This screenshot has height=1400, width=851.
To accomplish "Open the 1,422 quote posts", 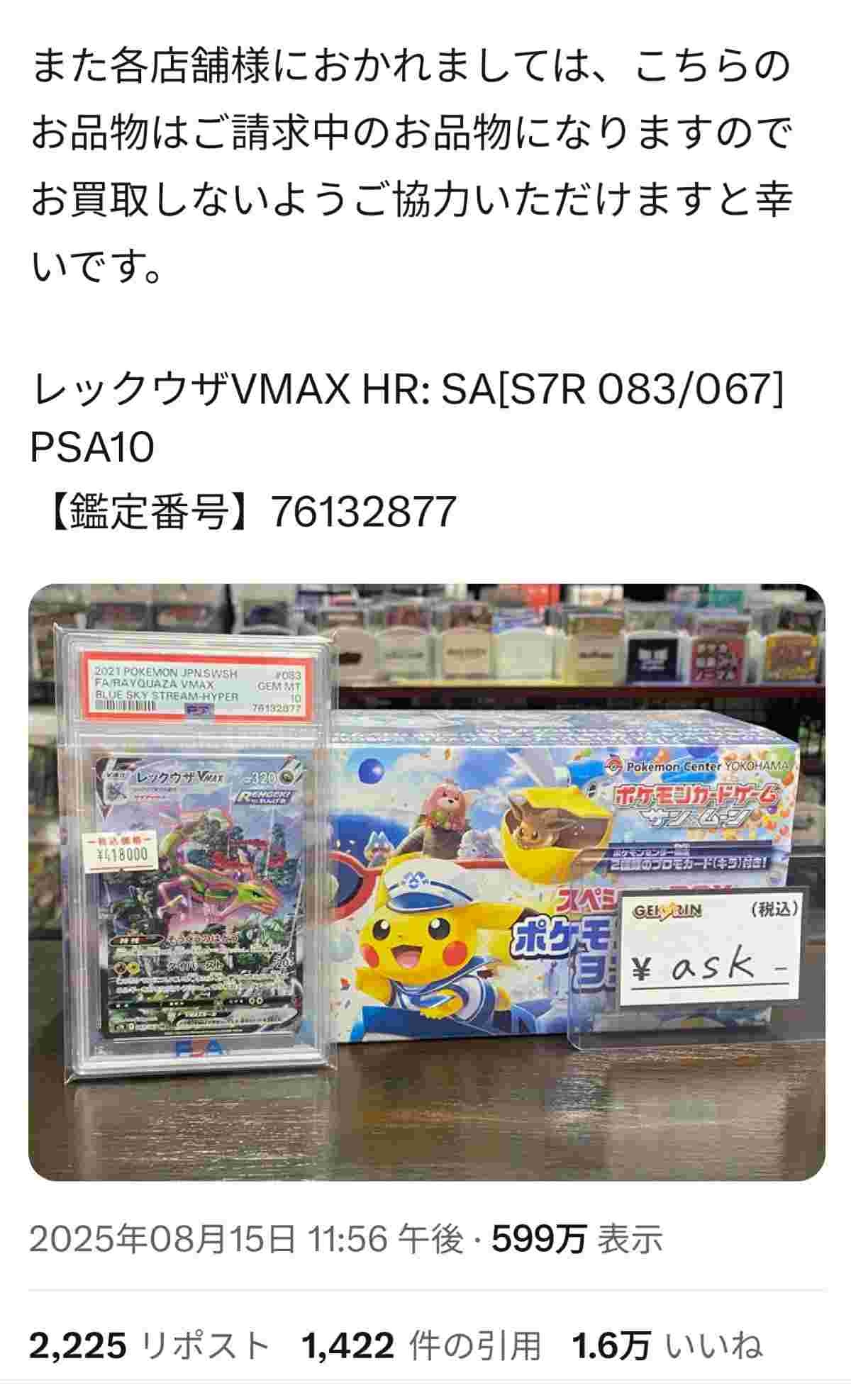I will coord(421,1345).
